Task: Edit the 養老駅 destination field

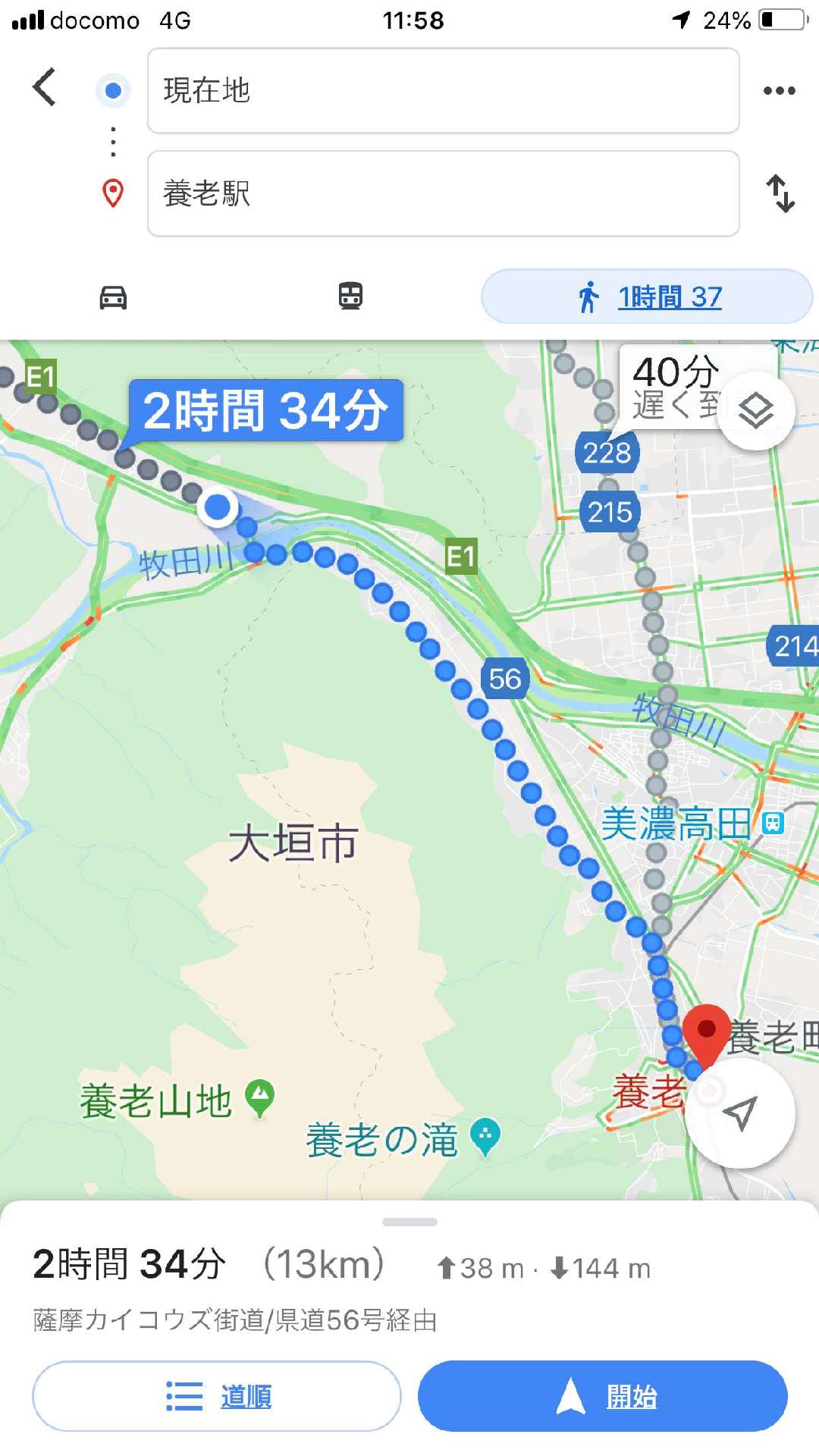Action: coord(443,193)
